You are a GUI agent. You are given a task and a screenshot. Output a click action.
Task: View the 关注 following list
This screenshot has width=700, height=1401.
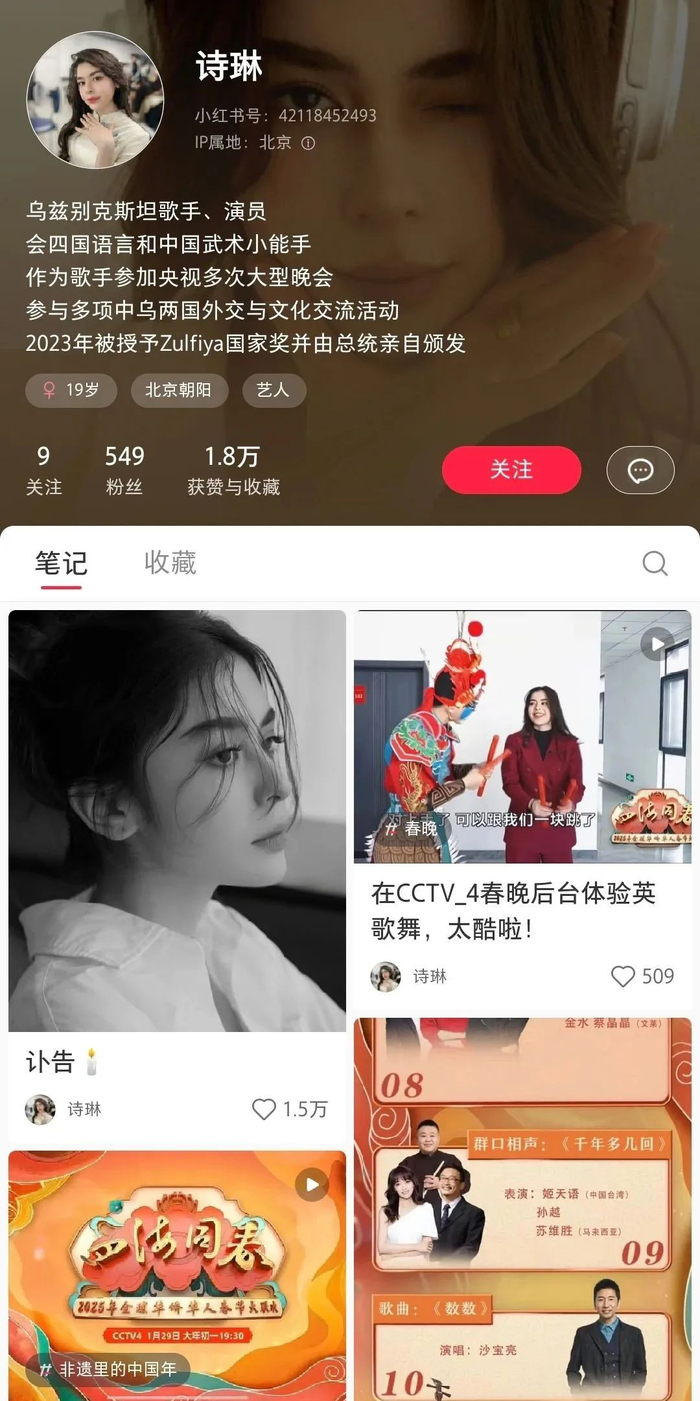(x=43, y=470)
